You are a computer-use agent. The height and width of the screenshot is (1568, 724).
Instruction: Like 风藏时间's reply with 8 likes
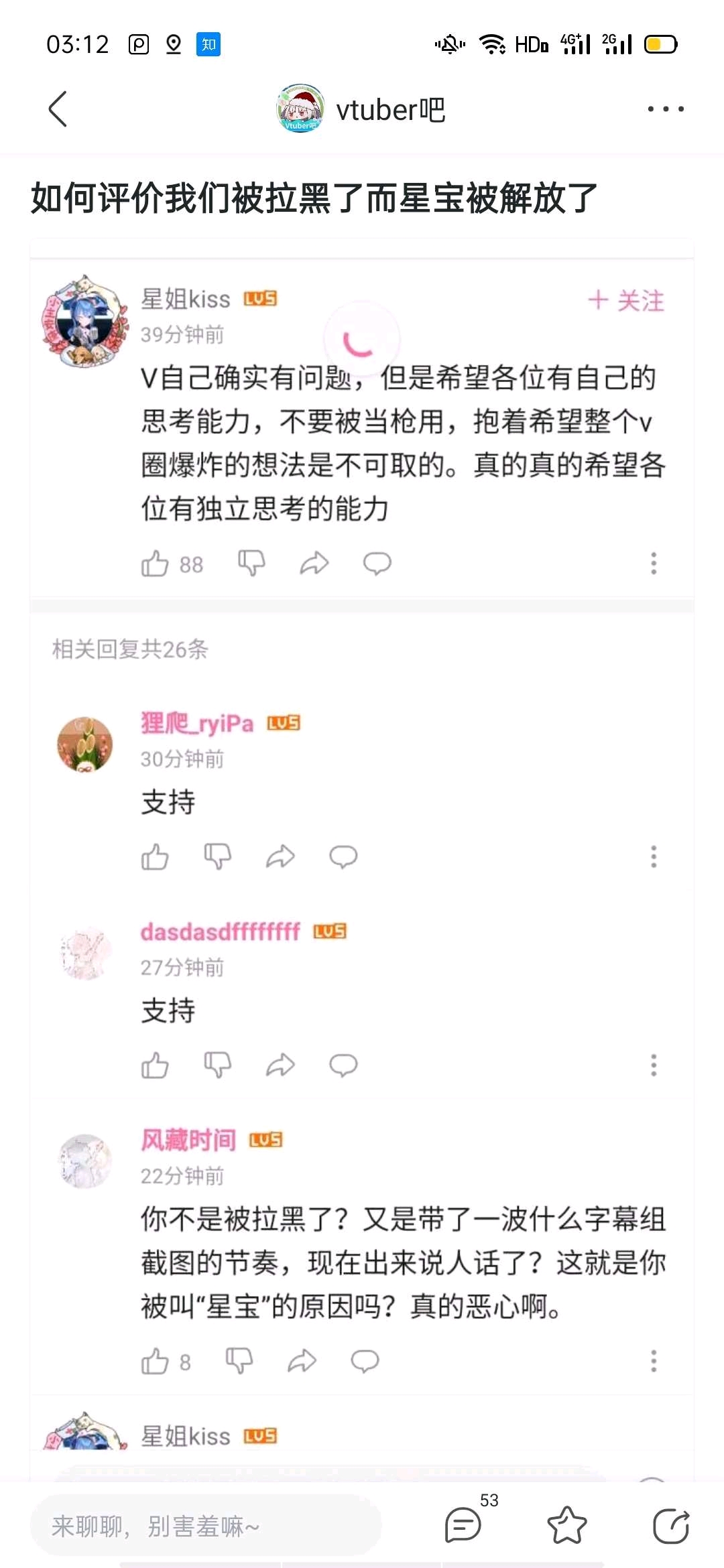(155, 1361)
